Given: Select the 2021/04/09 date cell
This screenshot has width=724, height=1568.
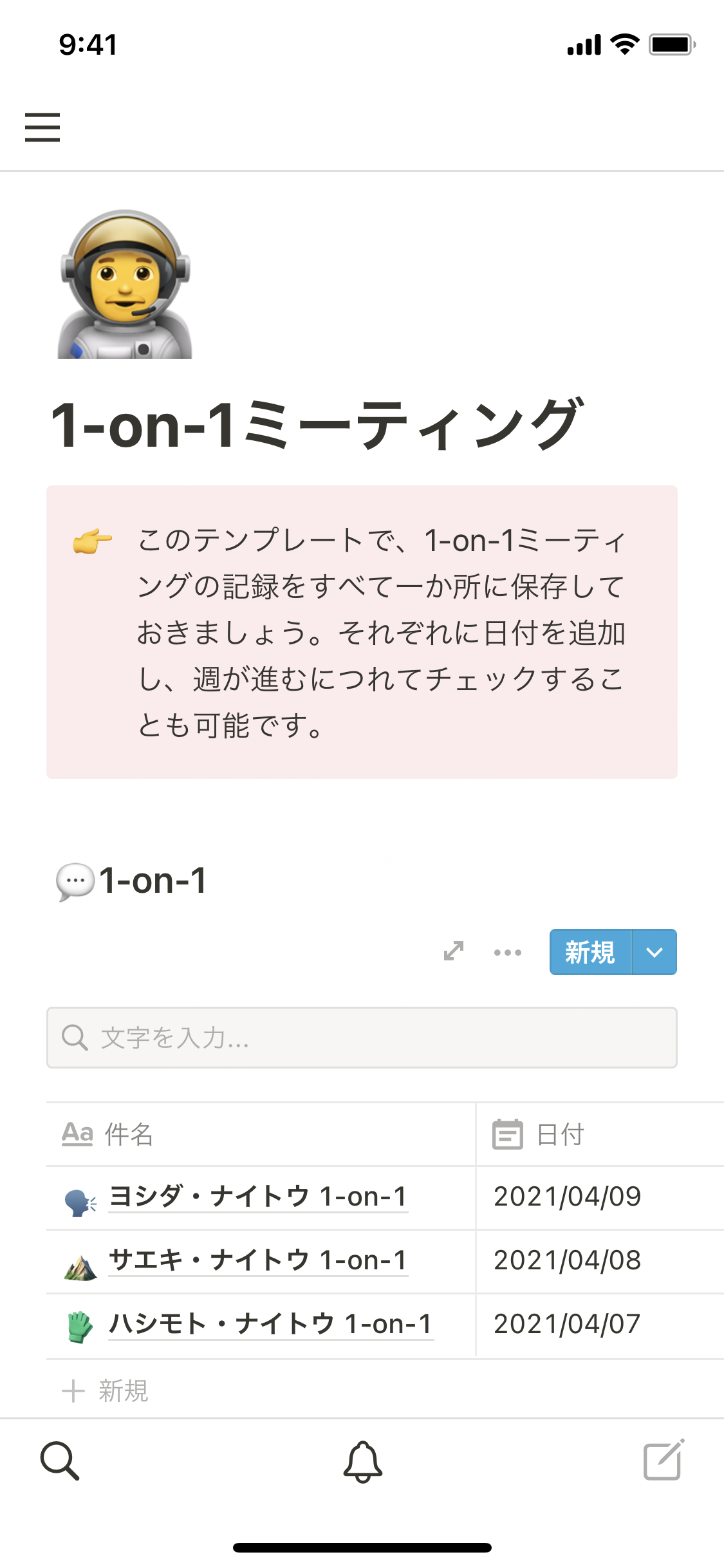Looking at the screenshot, I should point(567,1197).
